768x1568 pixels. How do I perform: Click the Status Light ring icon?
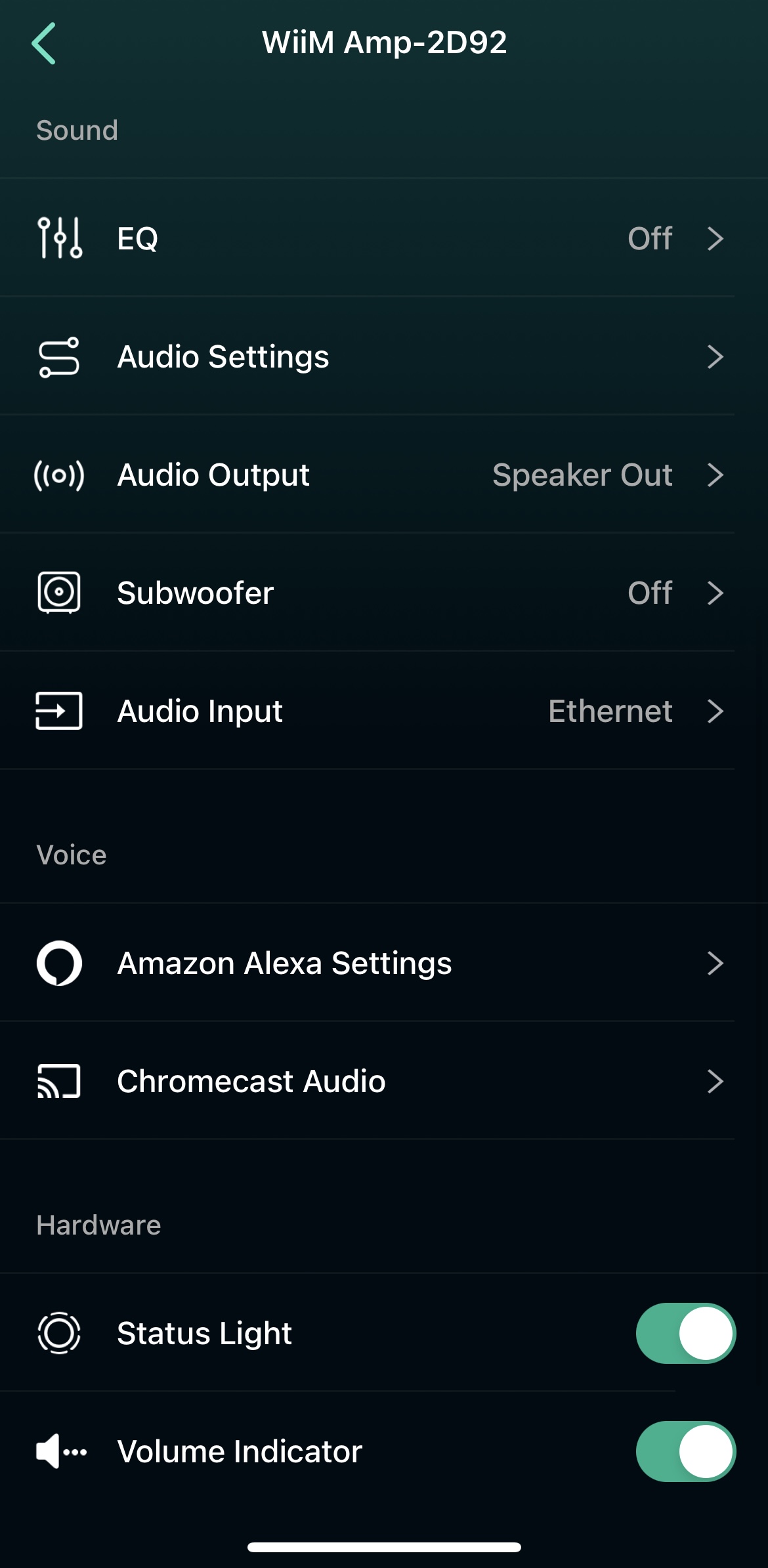pyautogui.click(x=60, y=1332)
